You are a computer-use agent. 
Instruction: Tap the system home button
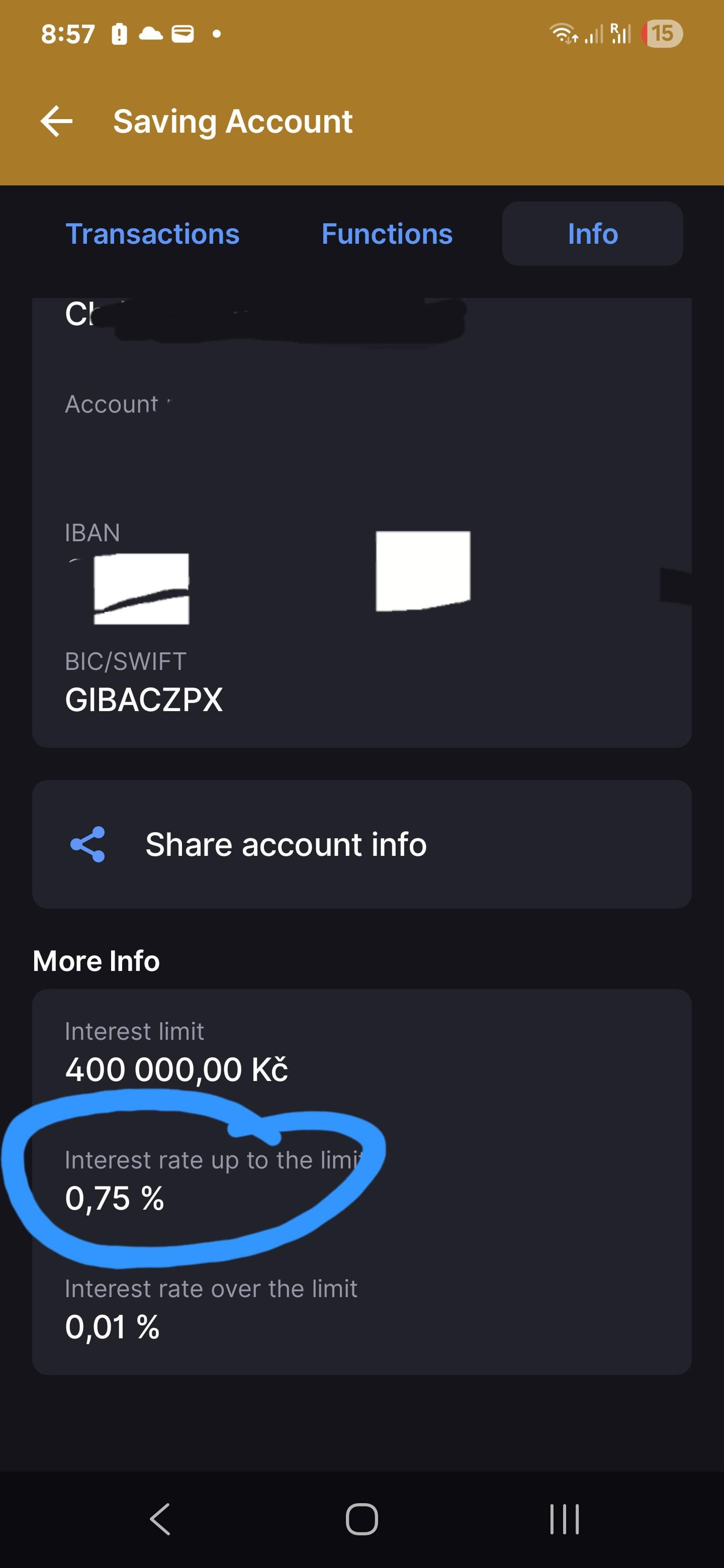click(361, 1519)
